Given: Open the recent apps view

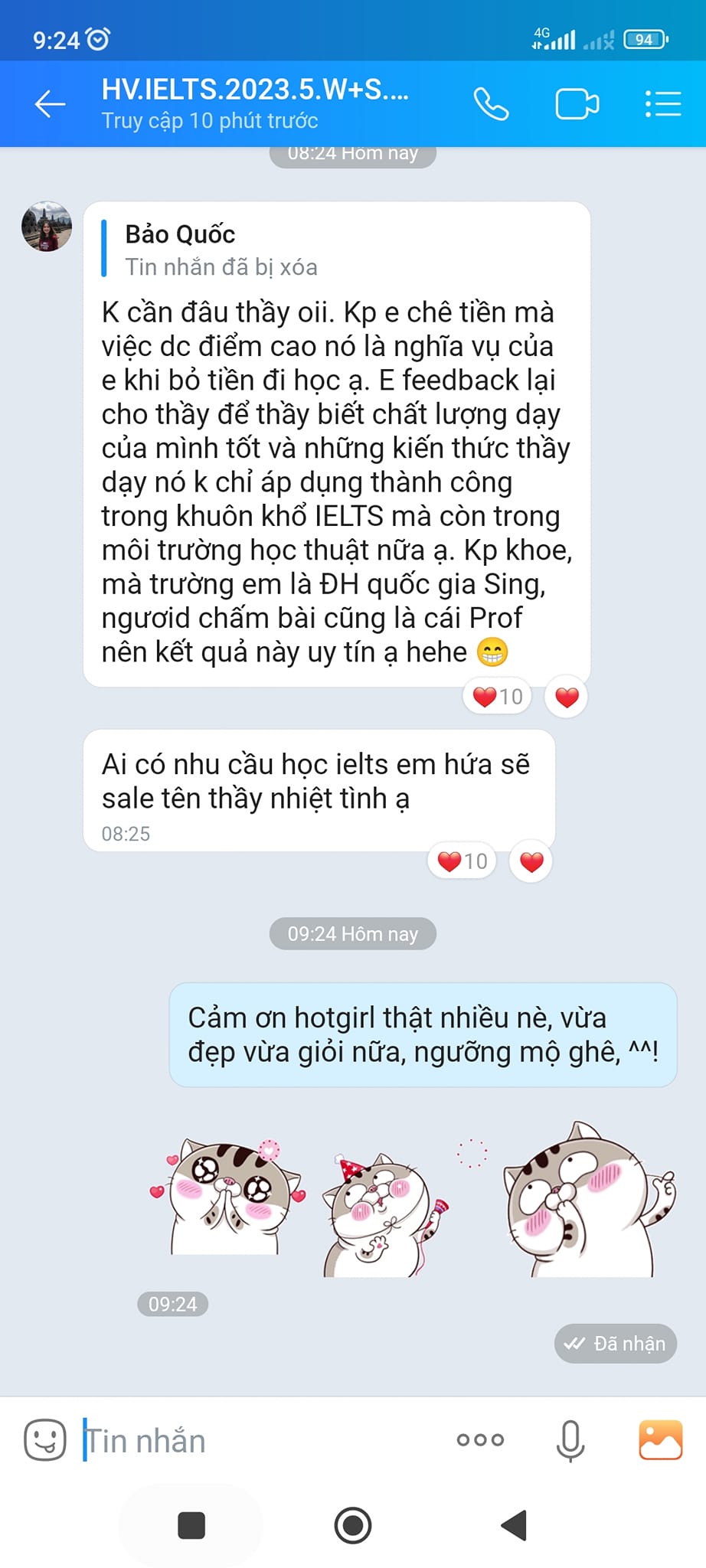Looking at the screenshot, I should coord(191,1525).
